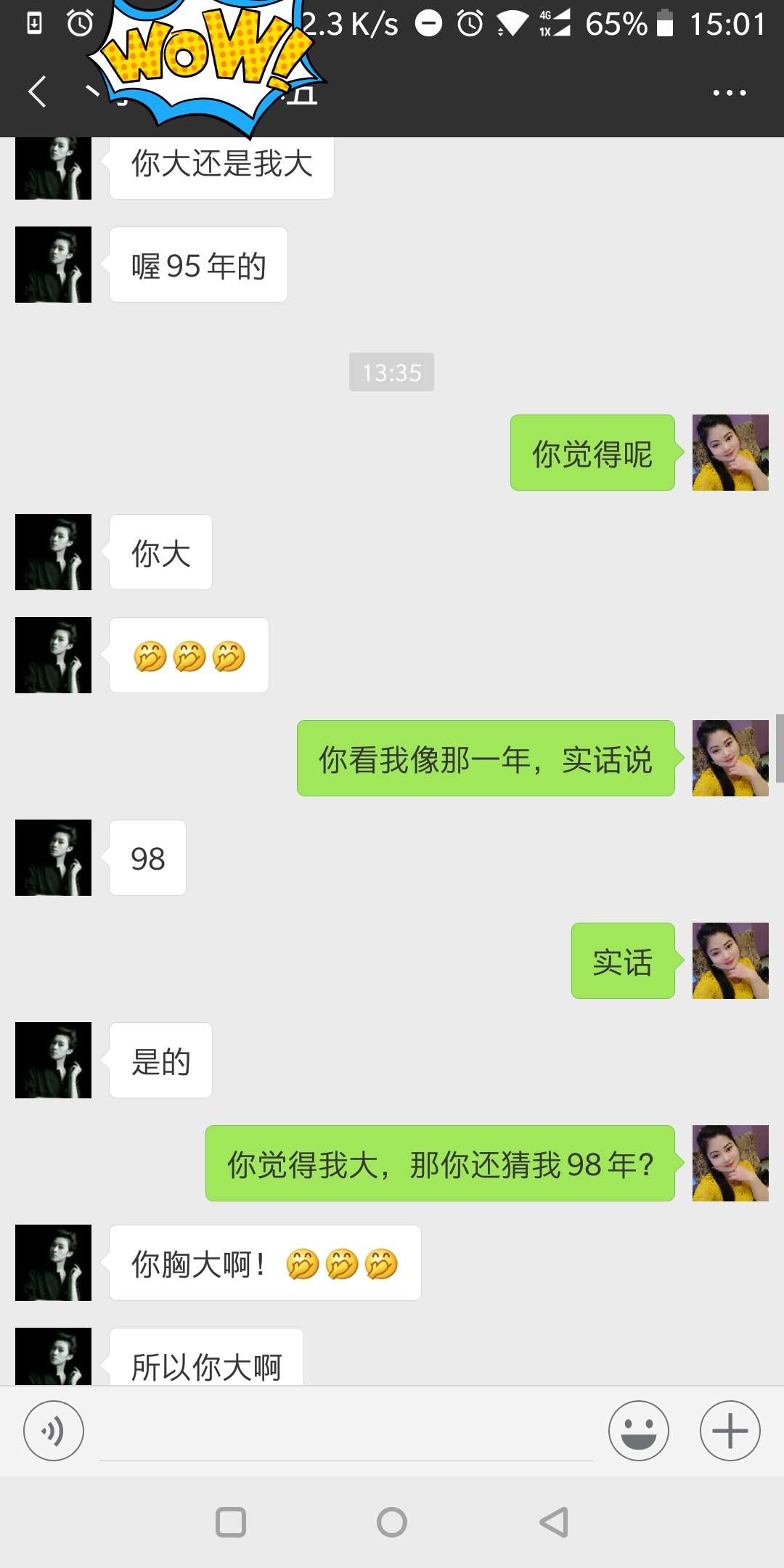Select the "98" message bubble

tap(147, 858)
